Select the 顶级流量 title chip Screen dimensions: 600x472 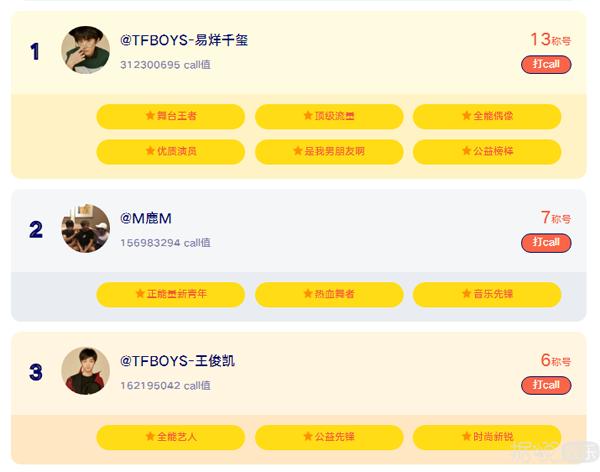pos(329,116)
